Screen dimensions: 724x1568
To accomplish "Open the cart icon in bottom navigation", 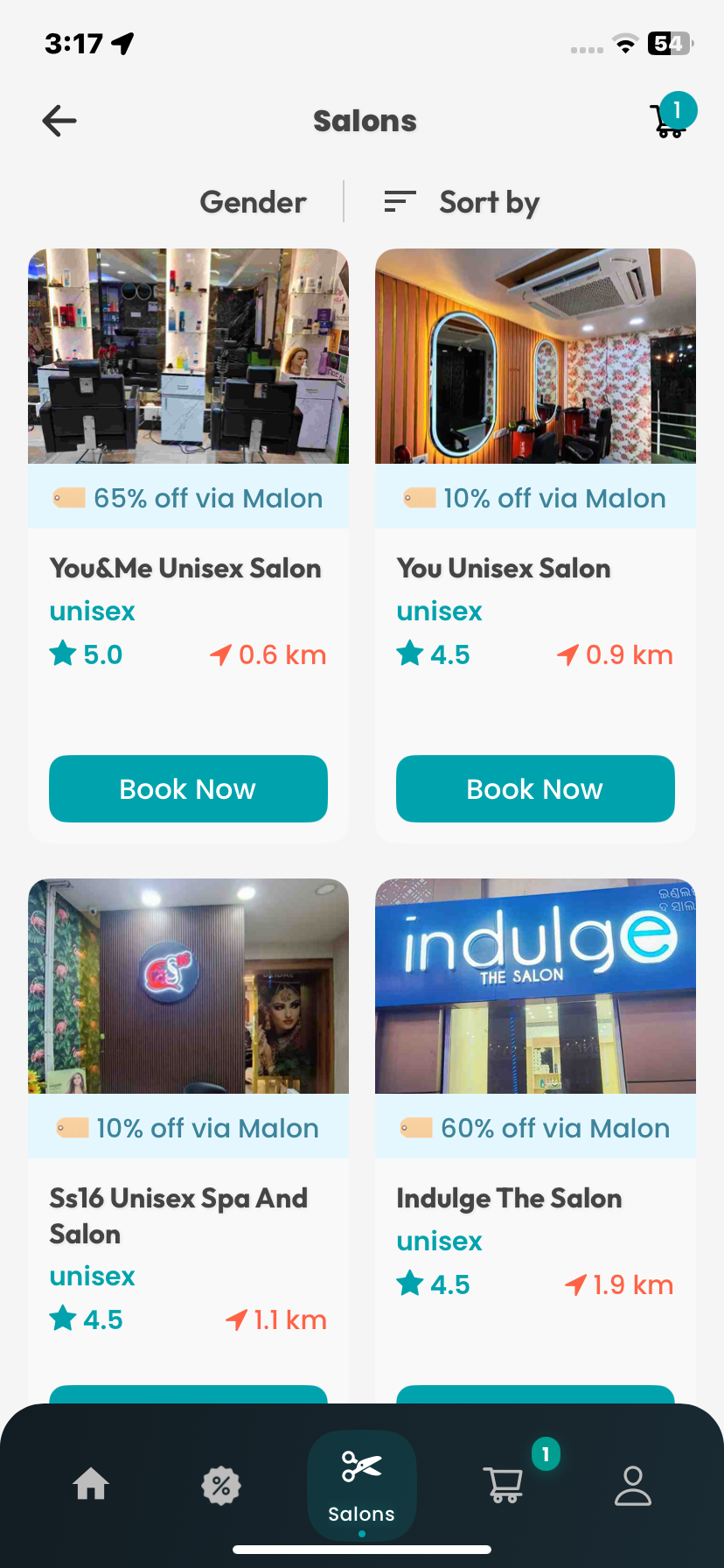I will pos(503,1485).
